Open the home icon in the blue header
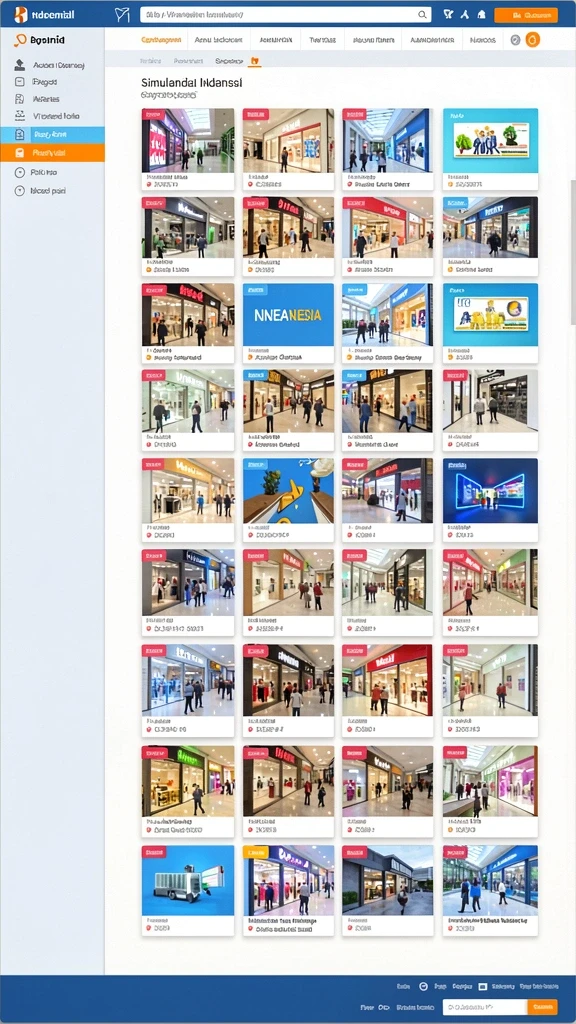The width and height of the screenshot is (576, 1024). coord(481,14)
